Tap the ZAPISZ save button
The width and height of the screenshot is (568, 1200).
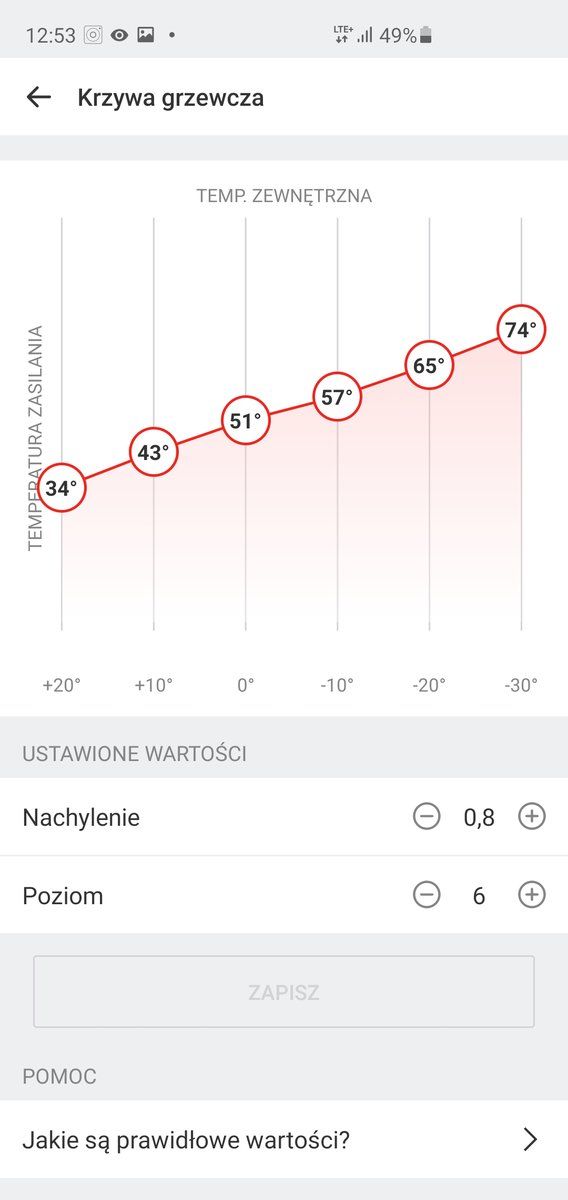284,992
